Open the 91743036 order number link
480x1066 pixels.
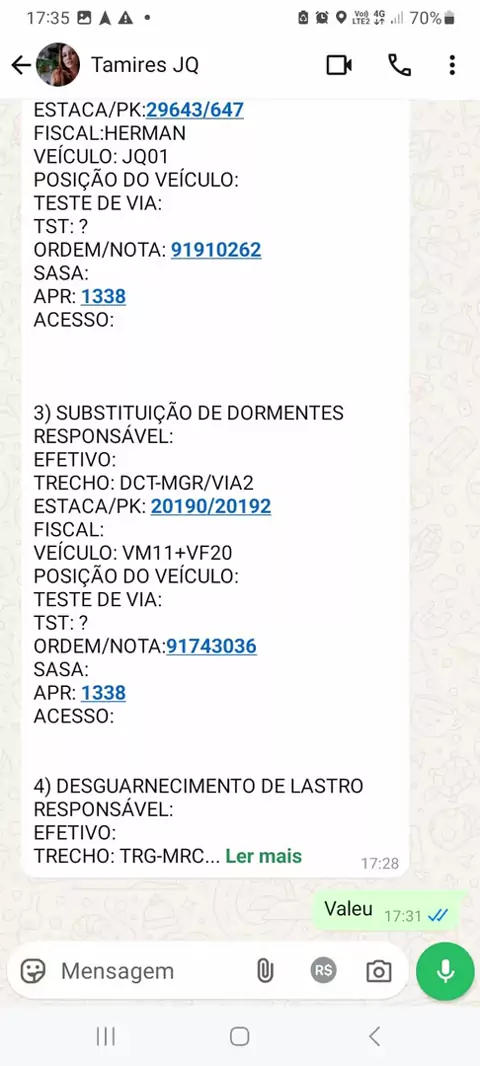coord(211,646)
